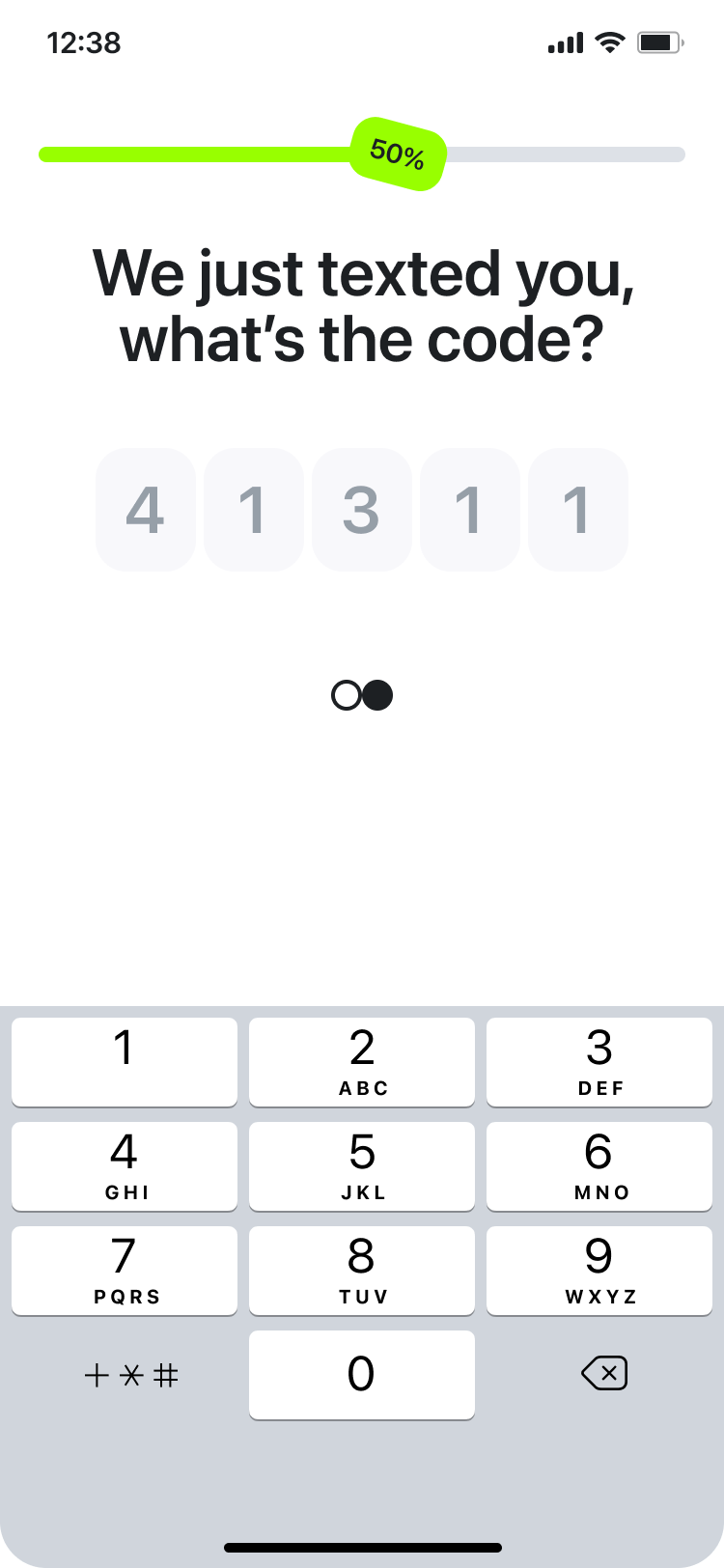Enter digit 7 on the keypad
Viewport: 724px width, 1568px height.
point(124,1270)
